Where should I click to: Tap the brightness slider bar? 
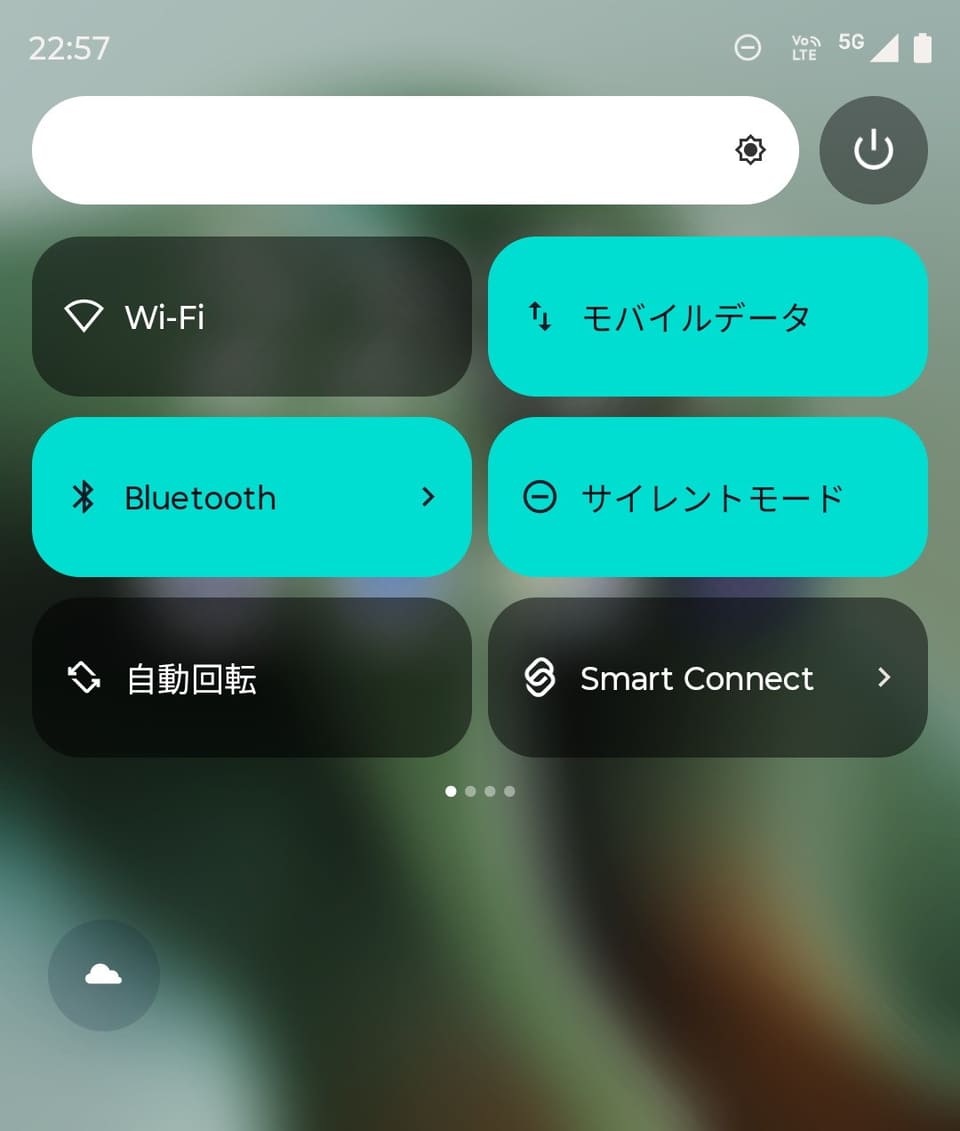click(415, 151)
